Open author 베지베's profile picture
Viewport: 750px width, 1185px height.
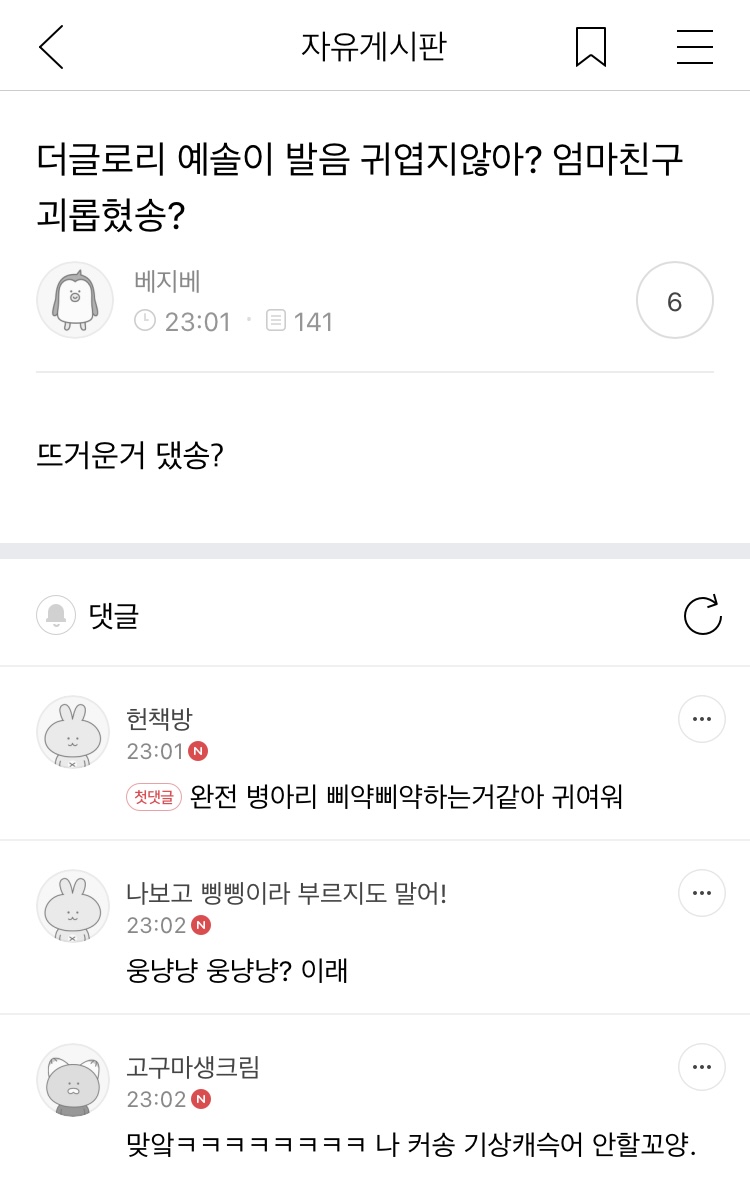(x=75, y=300)
